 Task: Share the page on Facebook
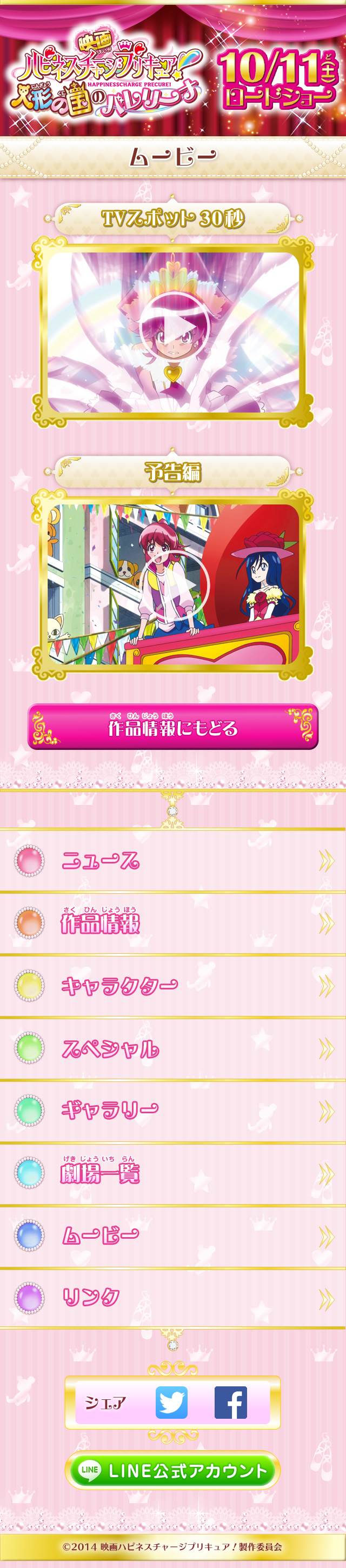tap(230, 1403)
